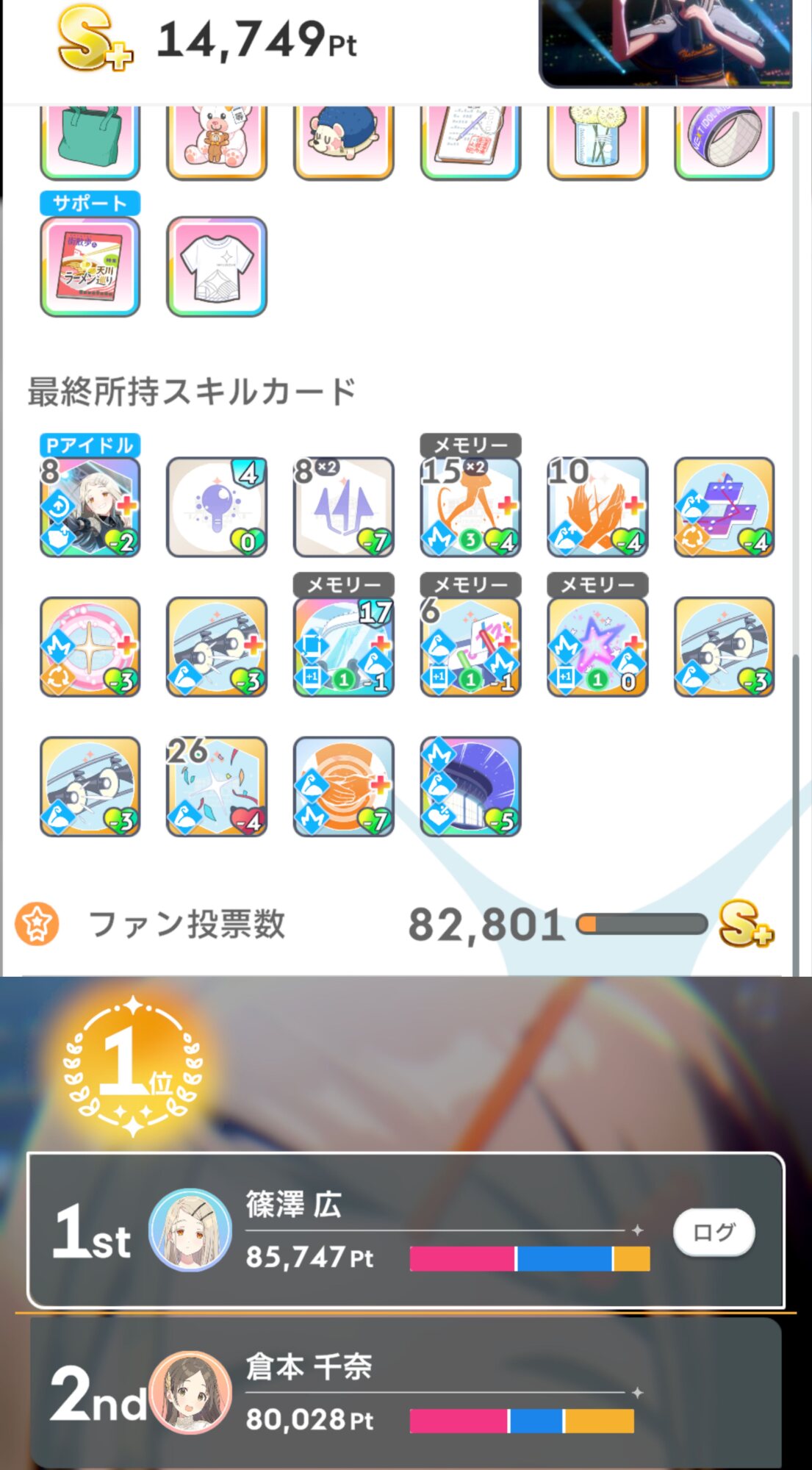
Task: View the memory card numbered 17
Action: click(x=344, y=647)
